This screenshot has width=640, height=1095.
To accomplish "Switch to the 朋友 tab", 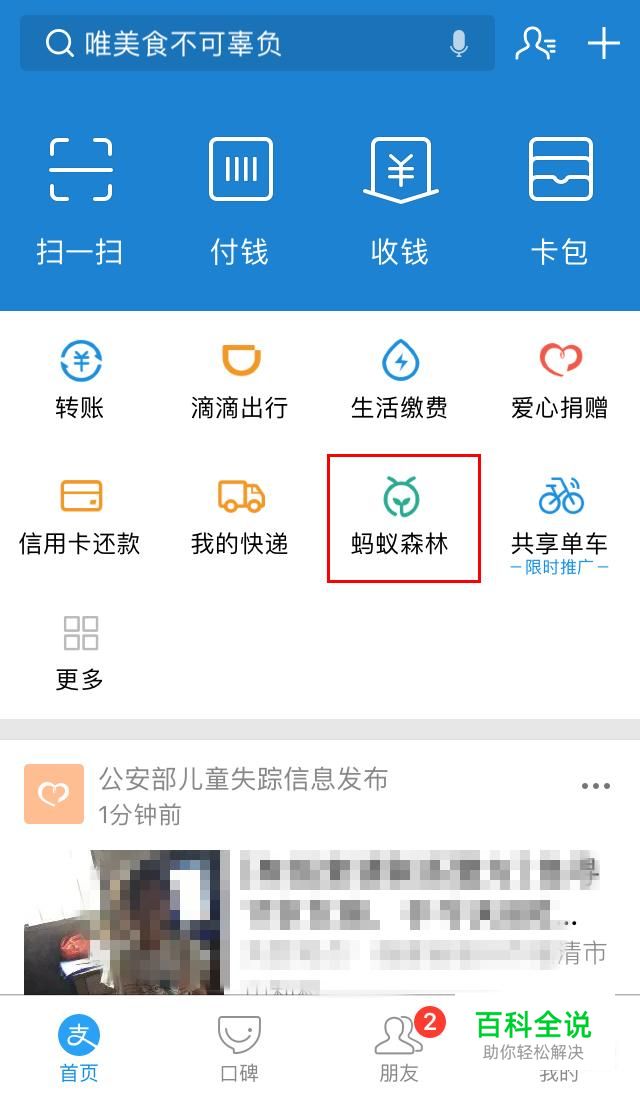I will tap(398, 1048).
